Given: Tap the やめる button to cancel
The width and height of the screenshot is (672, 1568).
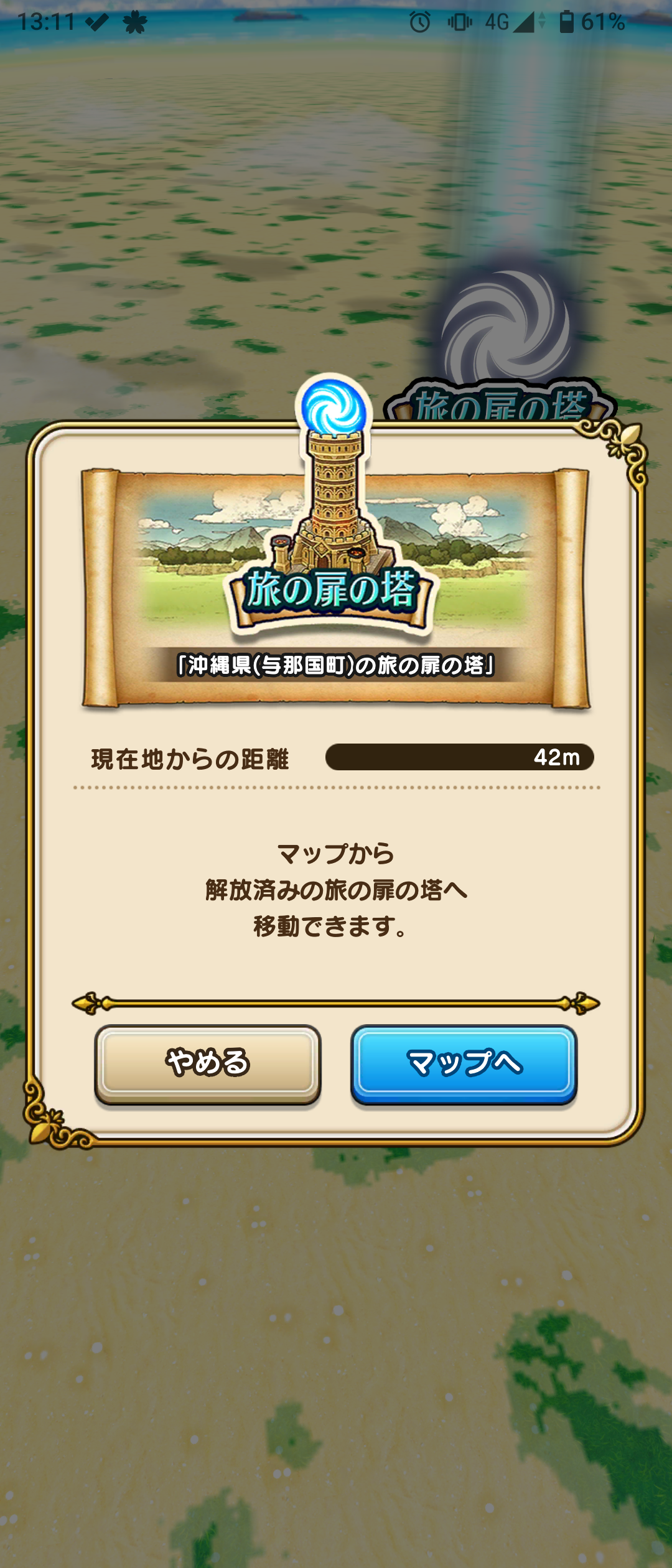Looking at the screenshot, I should click(208, 1063).
